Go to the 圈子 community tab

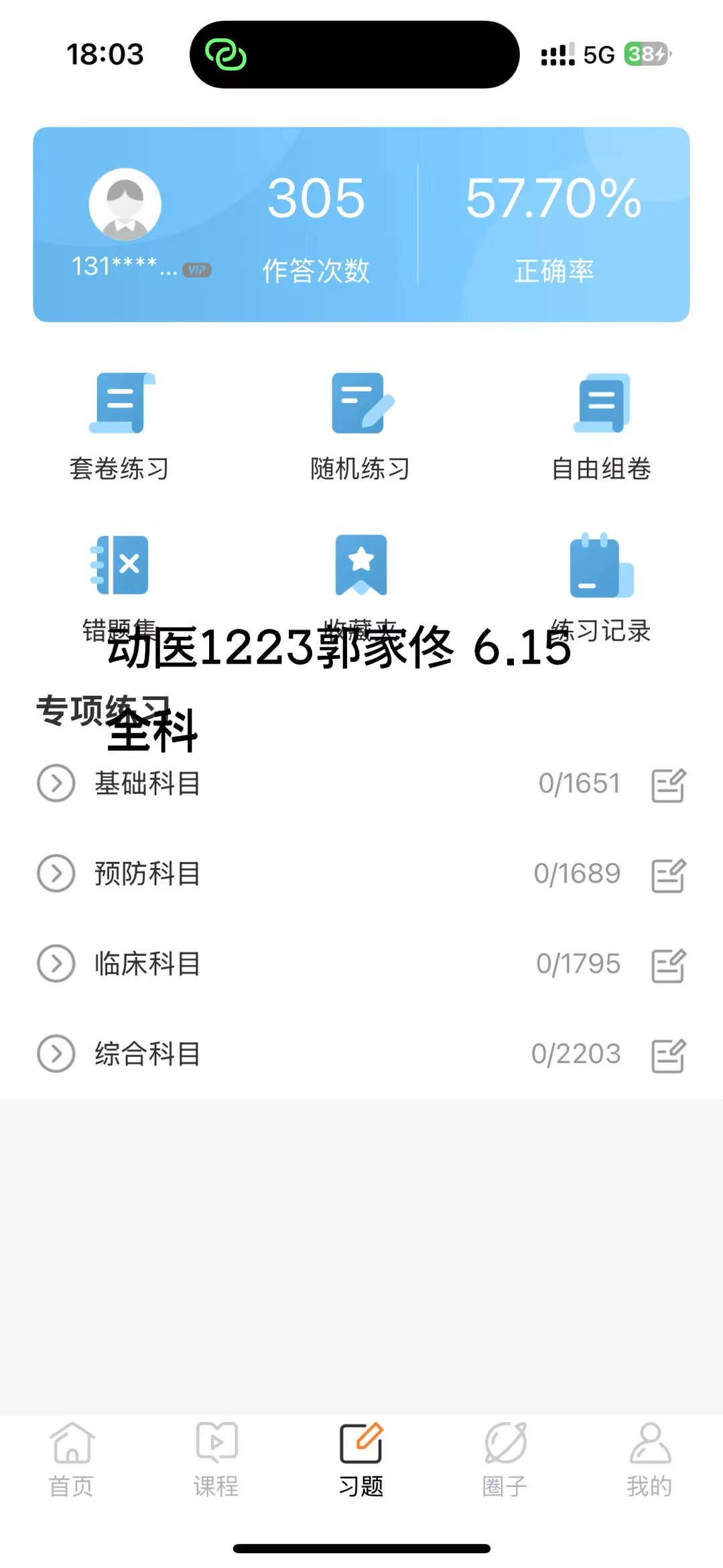[x=505, y=1459]
